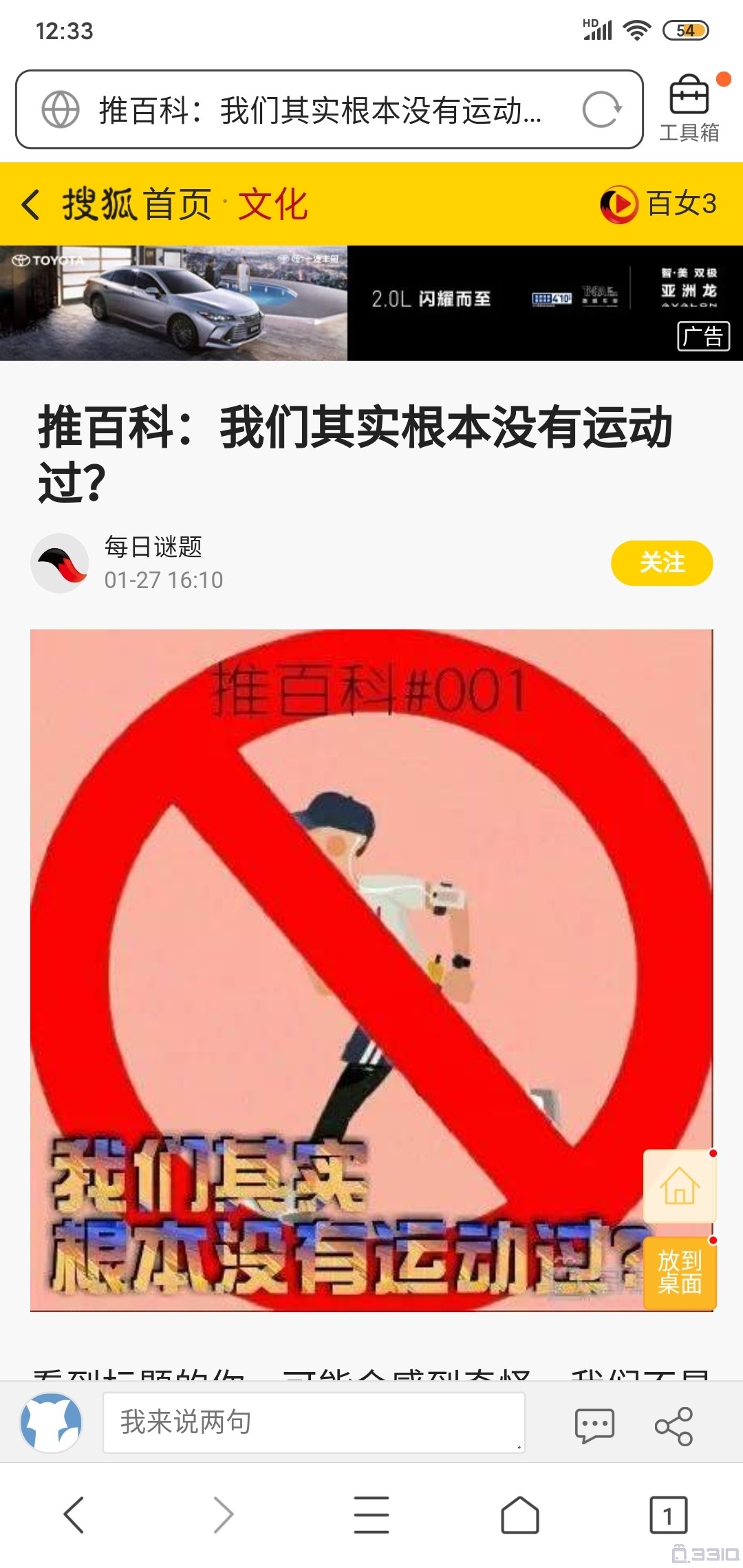The height and width of the screenshot is (1568, 743).
Task: Go to browser home page
Action: coord(520,1514)
